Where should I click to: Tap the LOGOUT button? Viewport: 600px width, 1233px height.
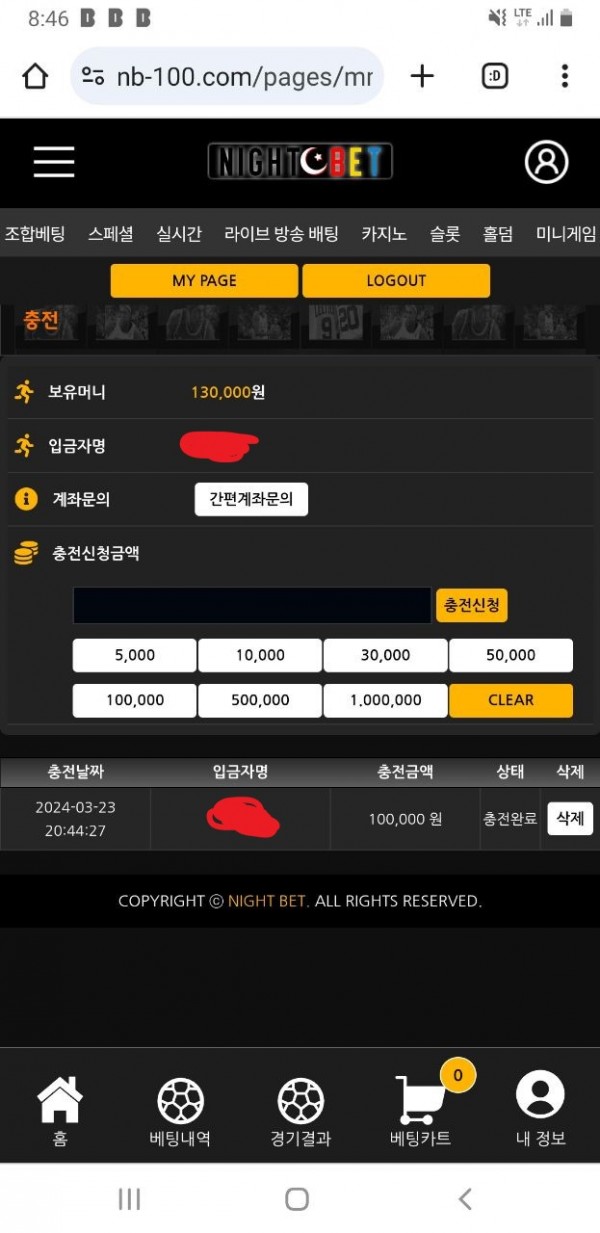pyautogui.click(x=396, y=281)
